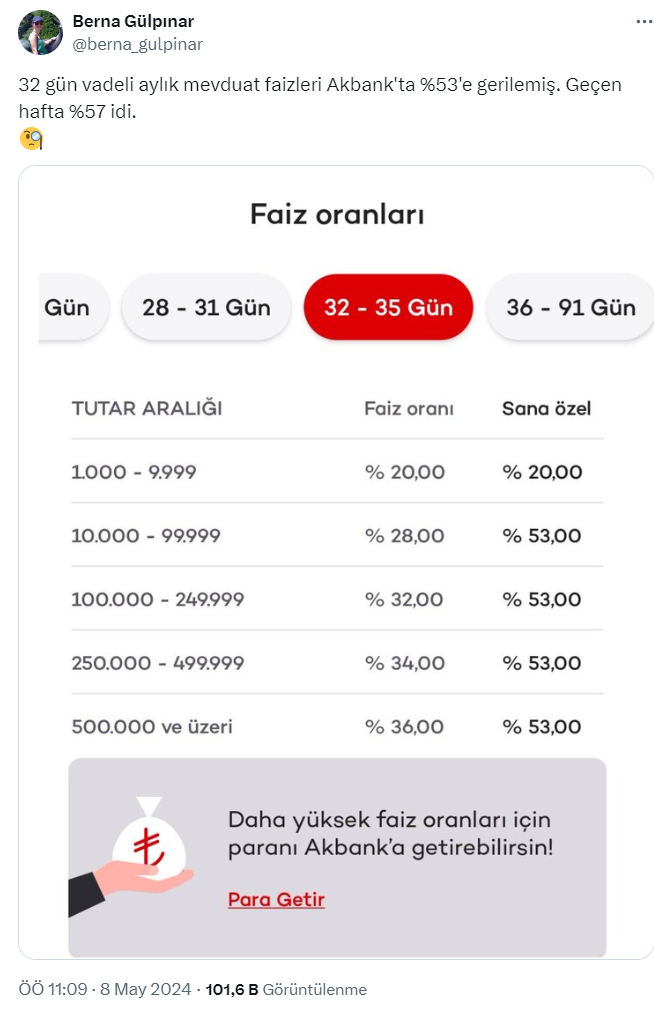Viewport: 654px width, 1011px height.
Task: Open the tweet's overflow menu
Action: [640, 22]
